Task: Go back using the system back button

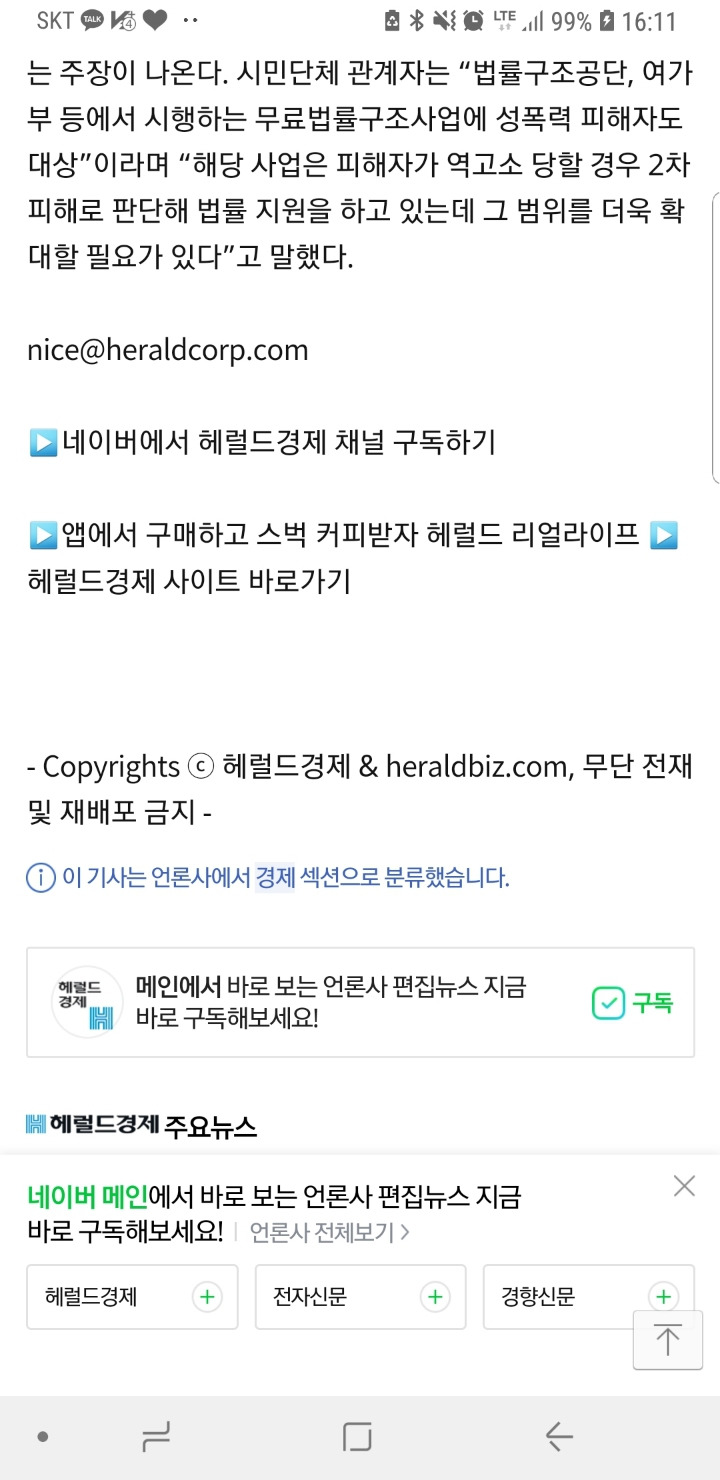Action: (559, 1437)
